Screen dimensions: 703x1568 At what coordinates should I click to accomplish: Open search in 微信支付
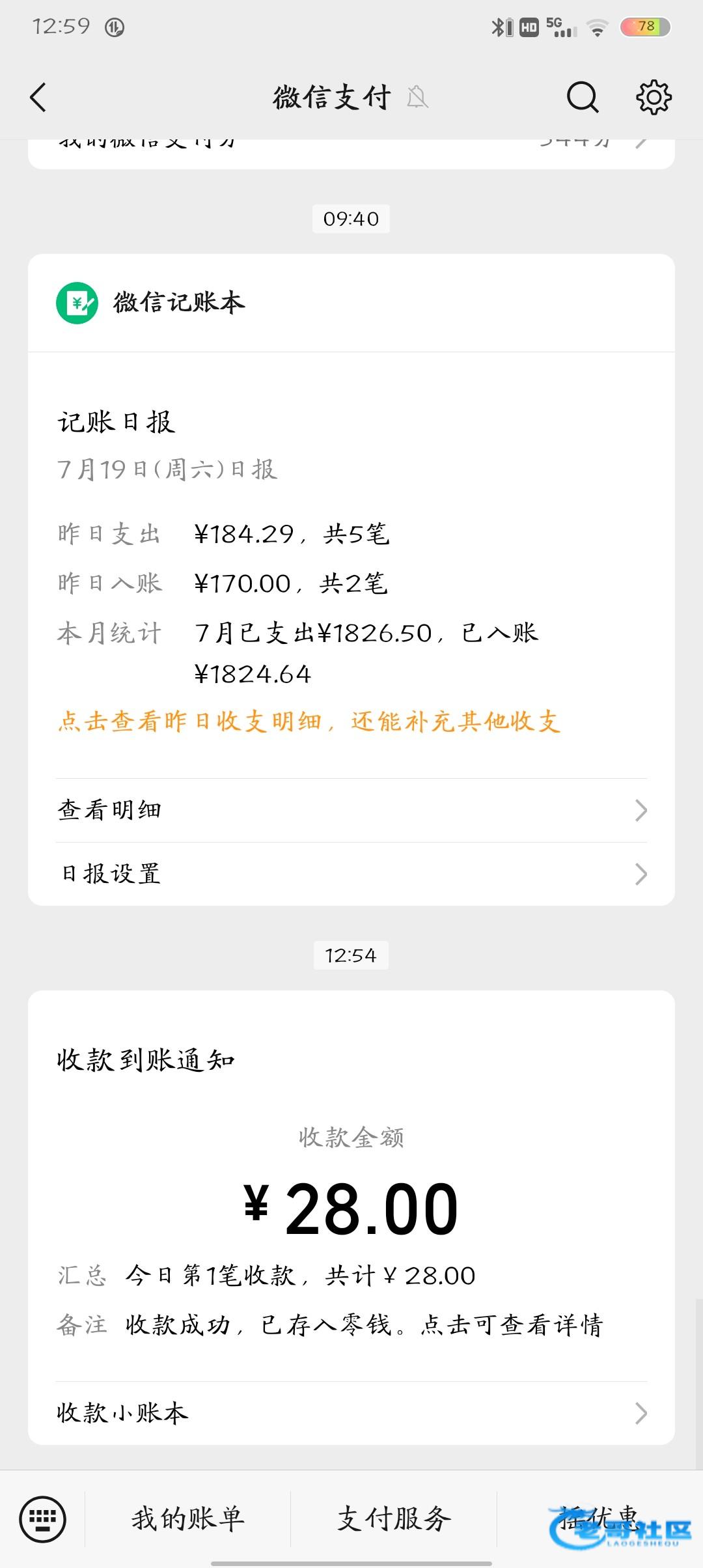click(582, 98)
